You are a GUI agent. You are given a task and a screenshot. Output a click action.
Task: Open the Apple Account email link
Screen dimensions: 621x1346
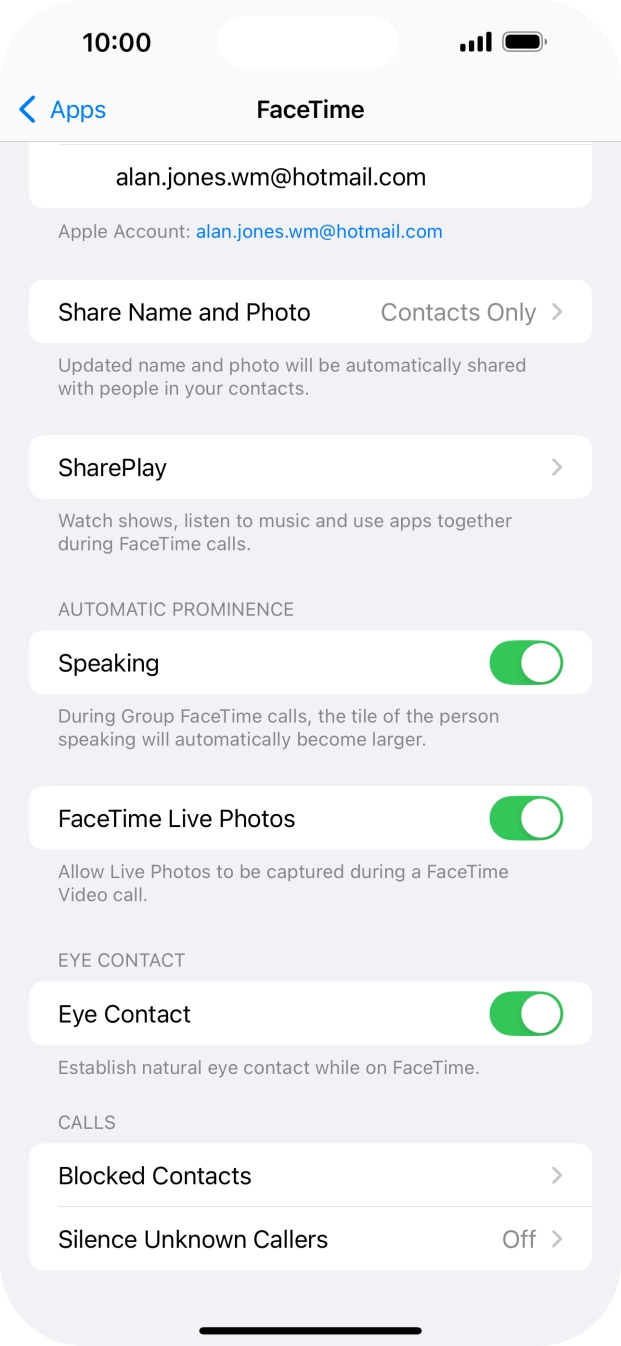point(319,232)
